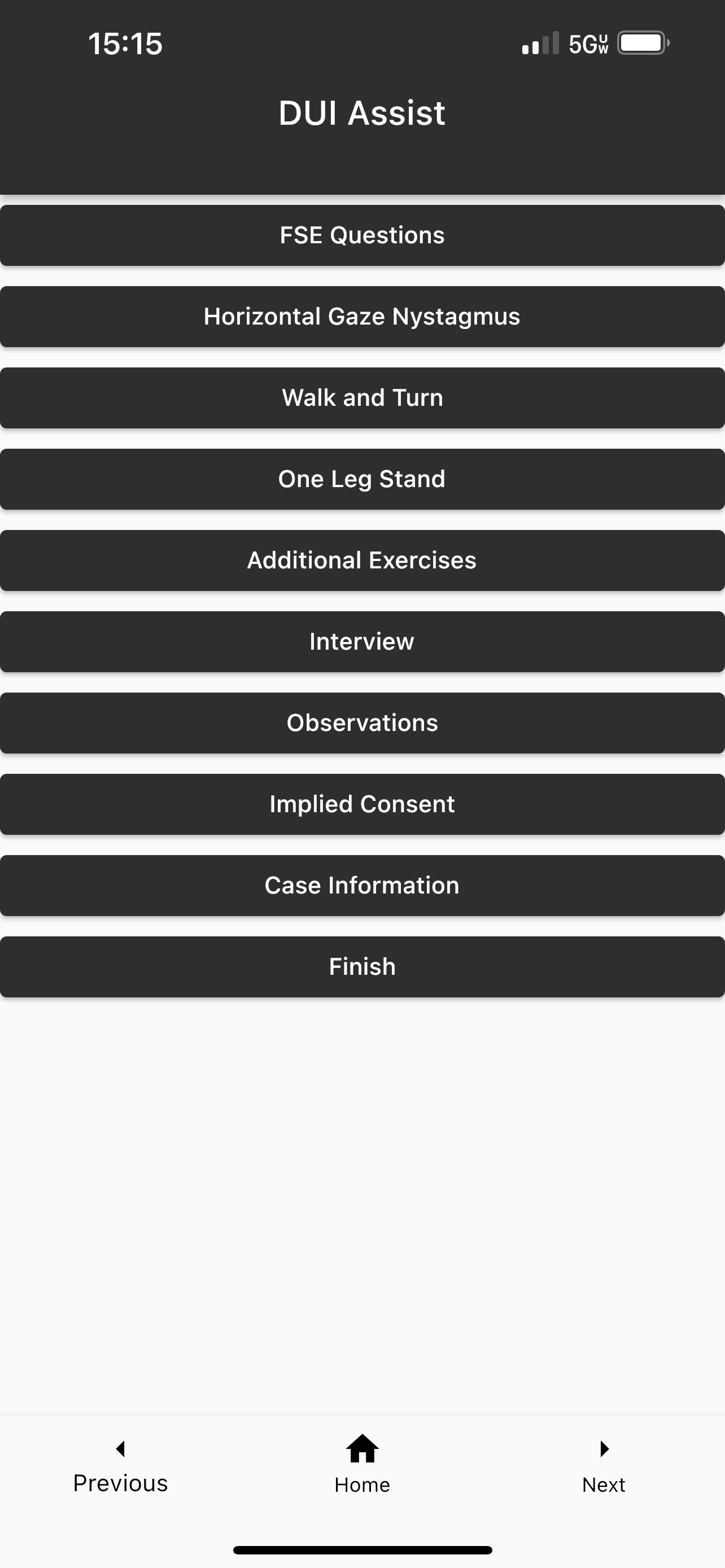This screenshot has width=725, height=1568.
Task: Go to Observations
Action: pos(362,723)
